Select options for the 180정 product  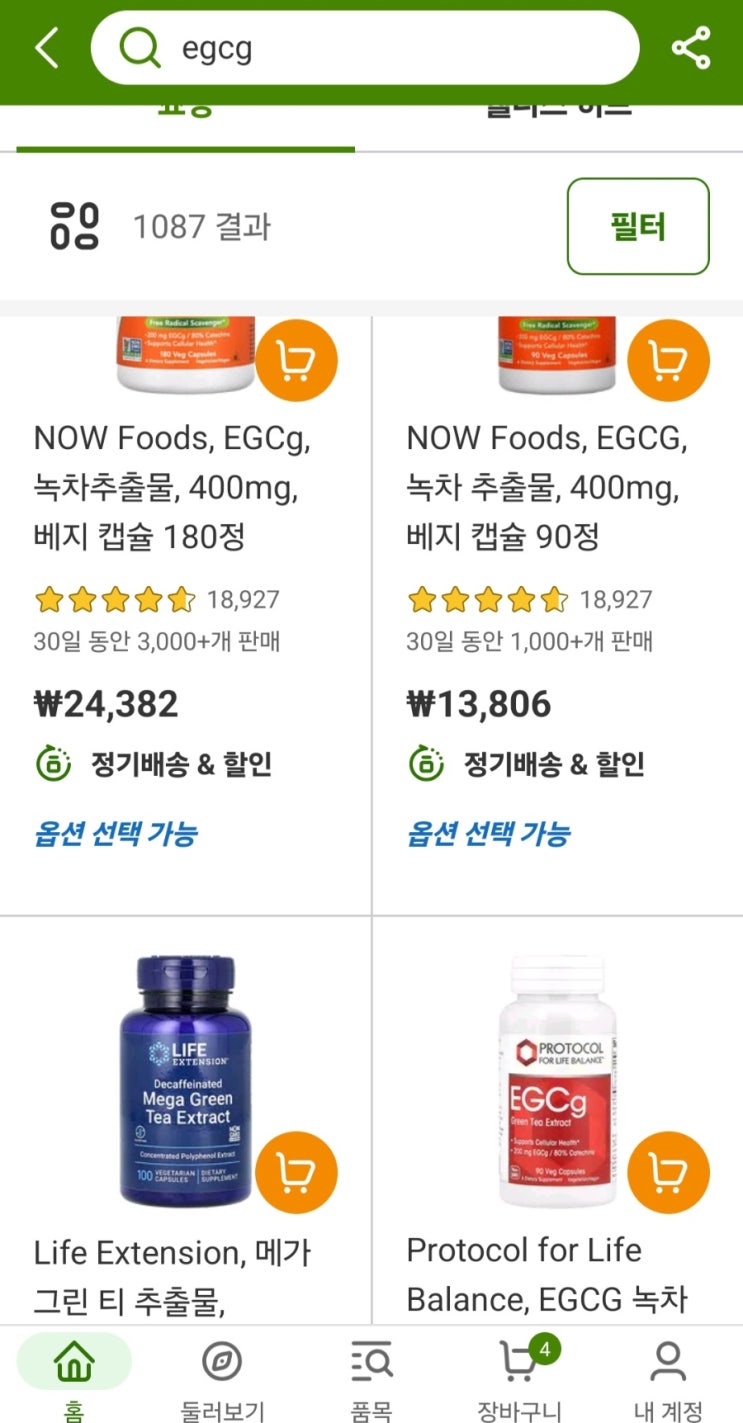116,833
